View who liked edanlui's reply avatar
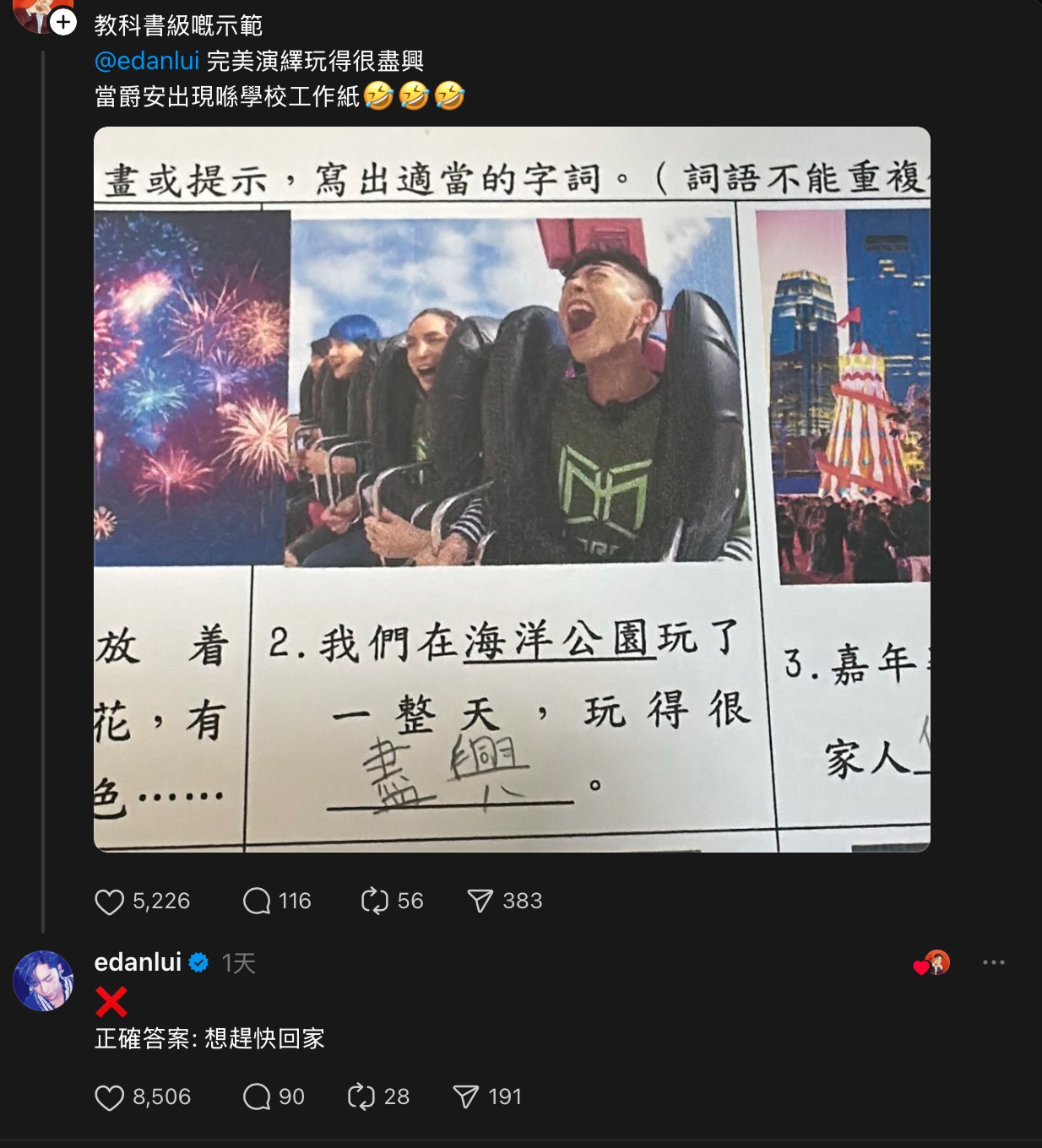1042x1148 pixels. pyautogui.click(x=933, y=963)
